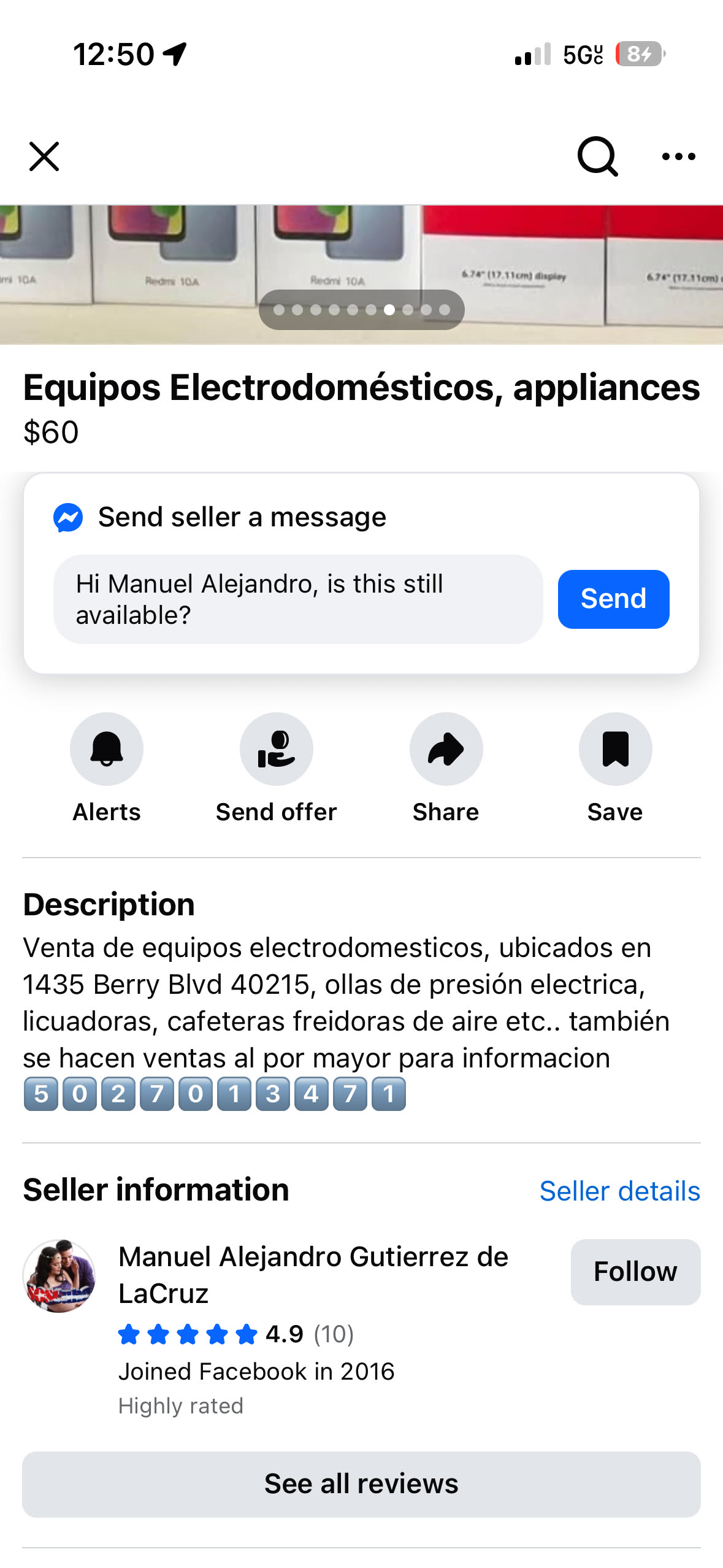See all reviews for the seller
Screen dimensions: 723x1568
point(361,1484)
